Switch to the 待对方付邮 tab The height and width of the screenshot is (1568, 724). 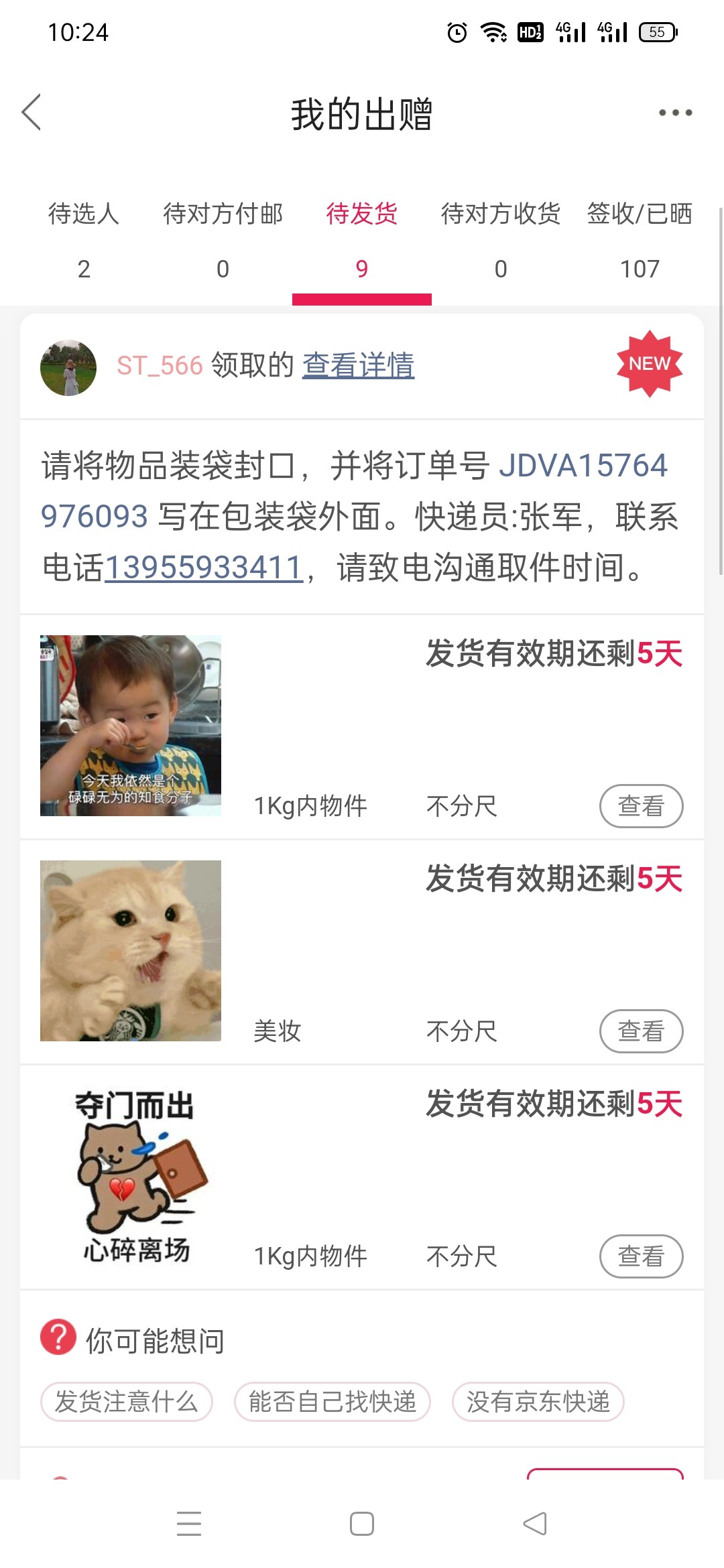(223, 238)
